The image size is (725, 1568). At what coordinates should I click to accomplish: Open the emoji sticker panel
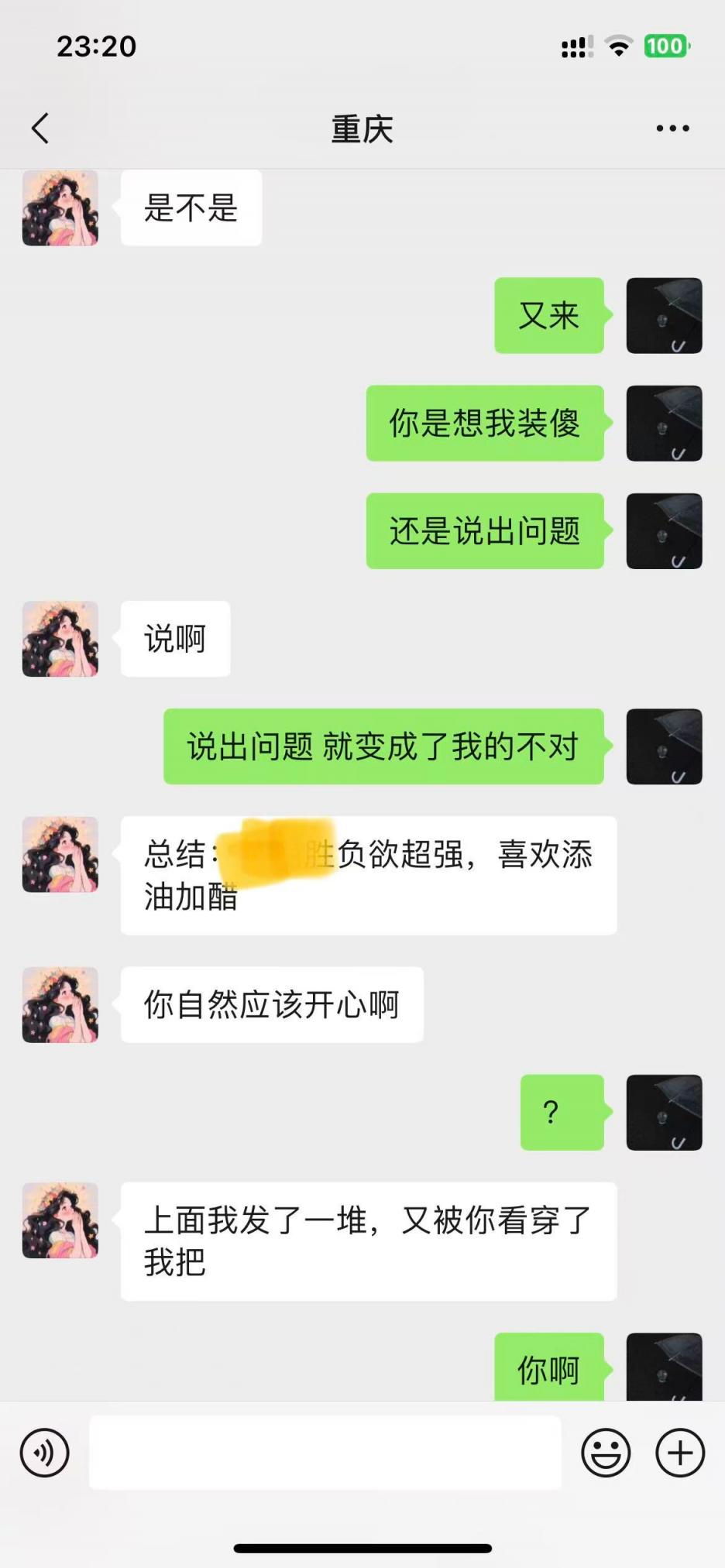click(x=606, y=1453)
